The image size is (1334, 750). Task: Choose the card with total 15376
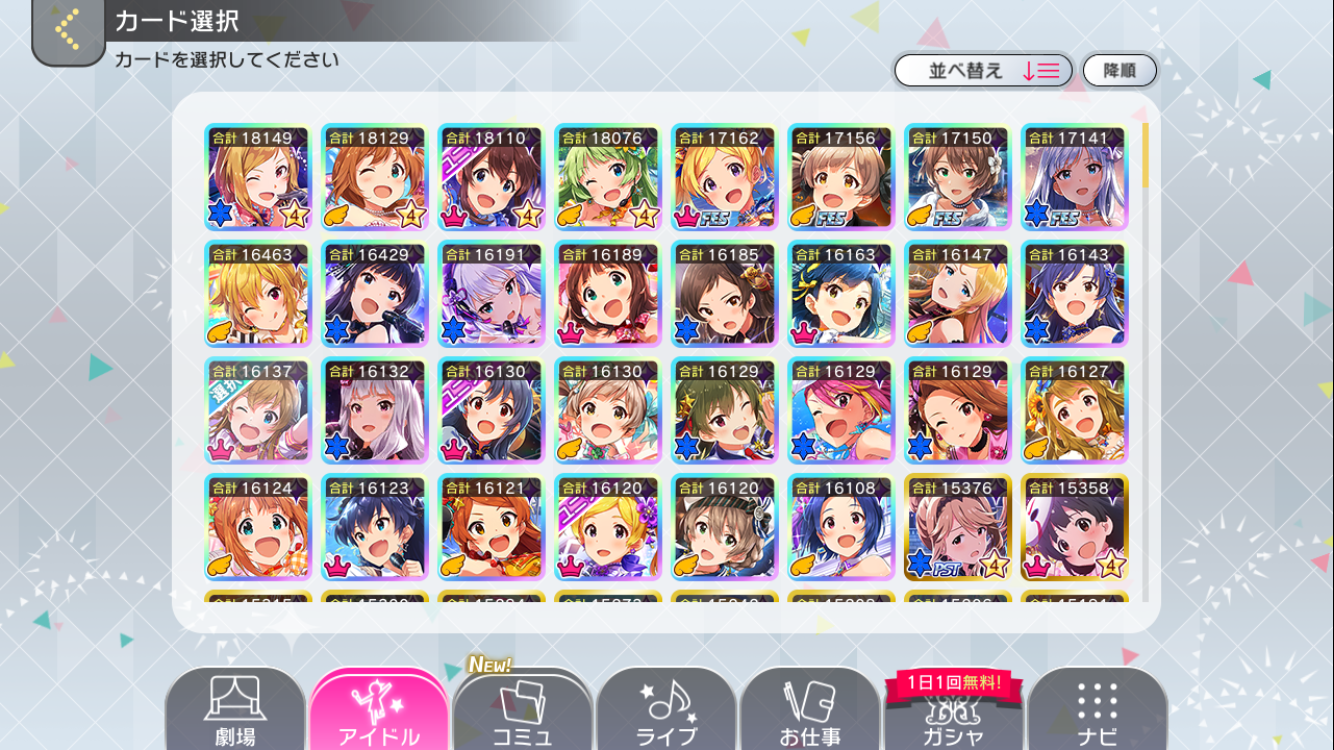(x=958, y=527)
